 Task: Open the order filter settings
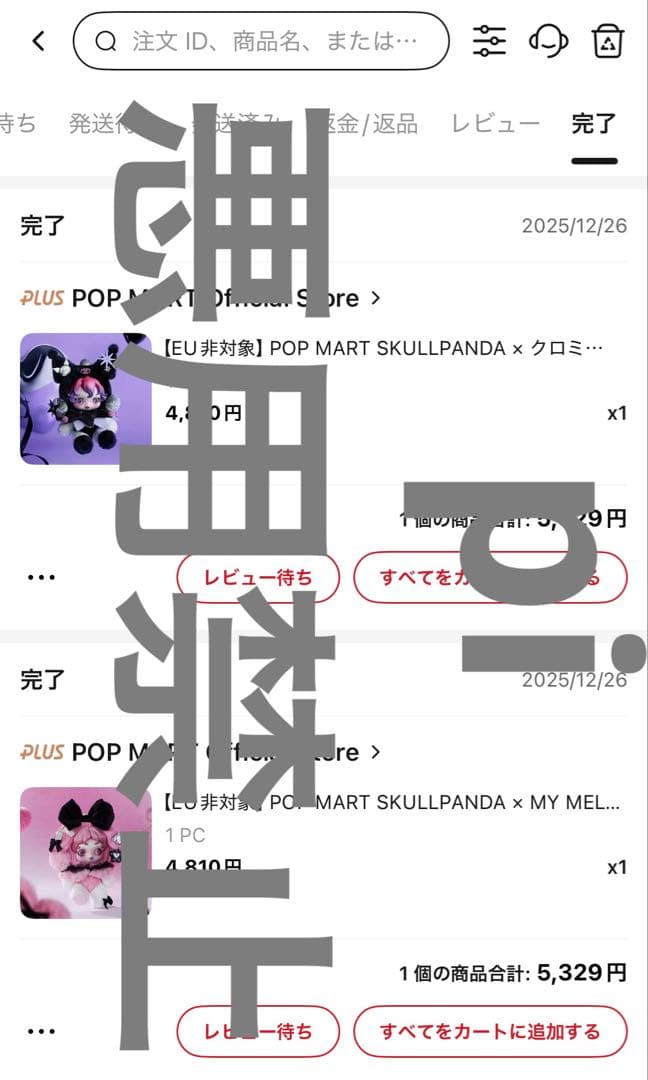click(x=489, y=41)
